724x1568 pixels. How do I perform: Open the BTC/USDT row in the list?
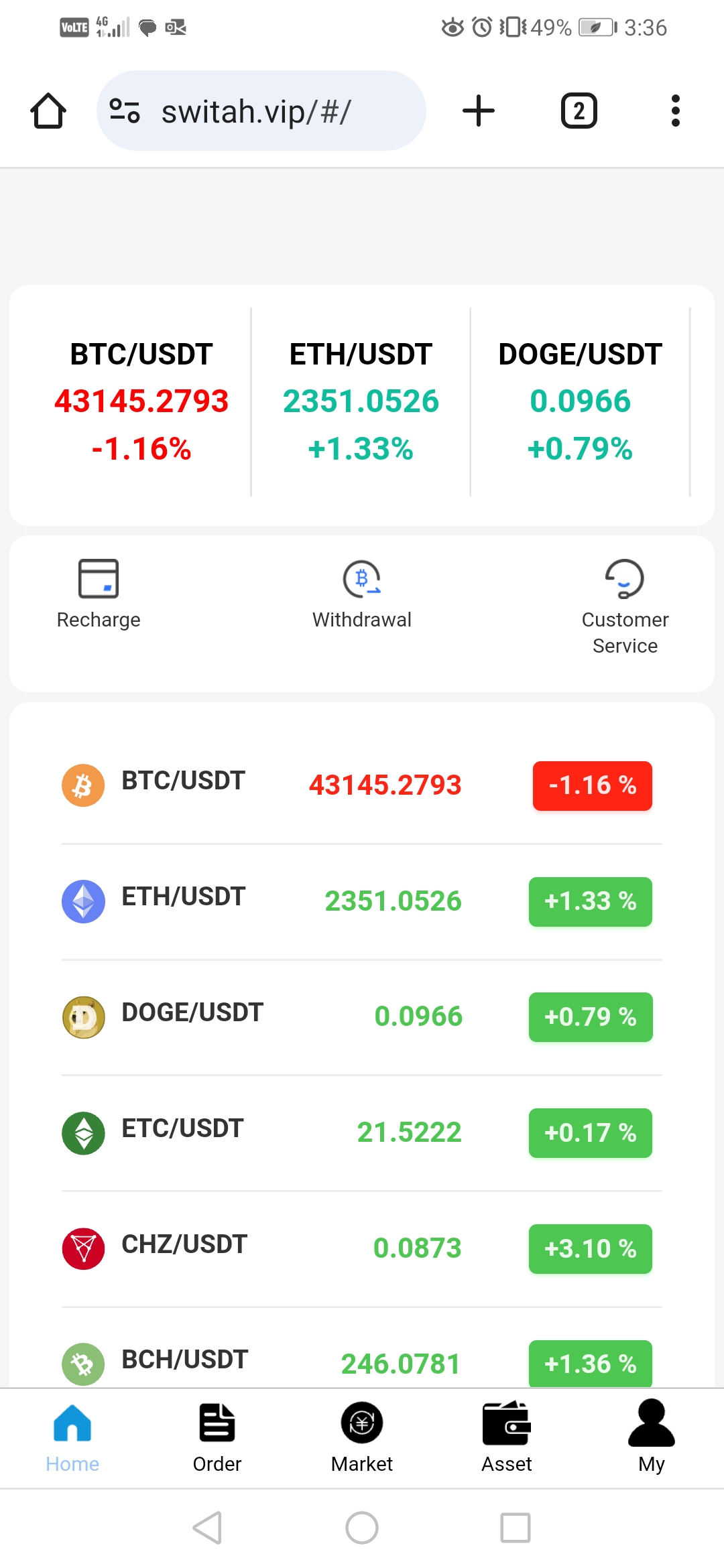pos(362,785)
